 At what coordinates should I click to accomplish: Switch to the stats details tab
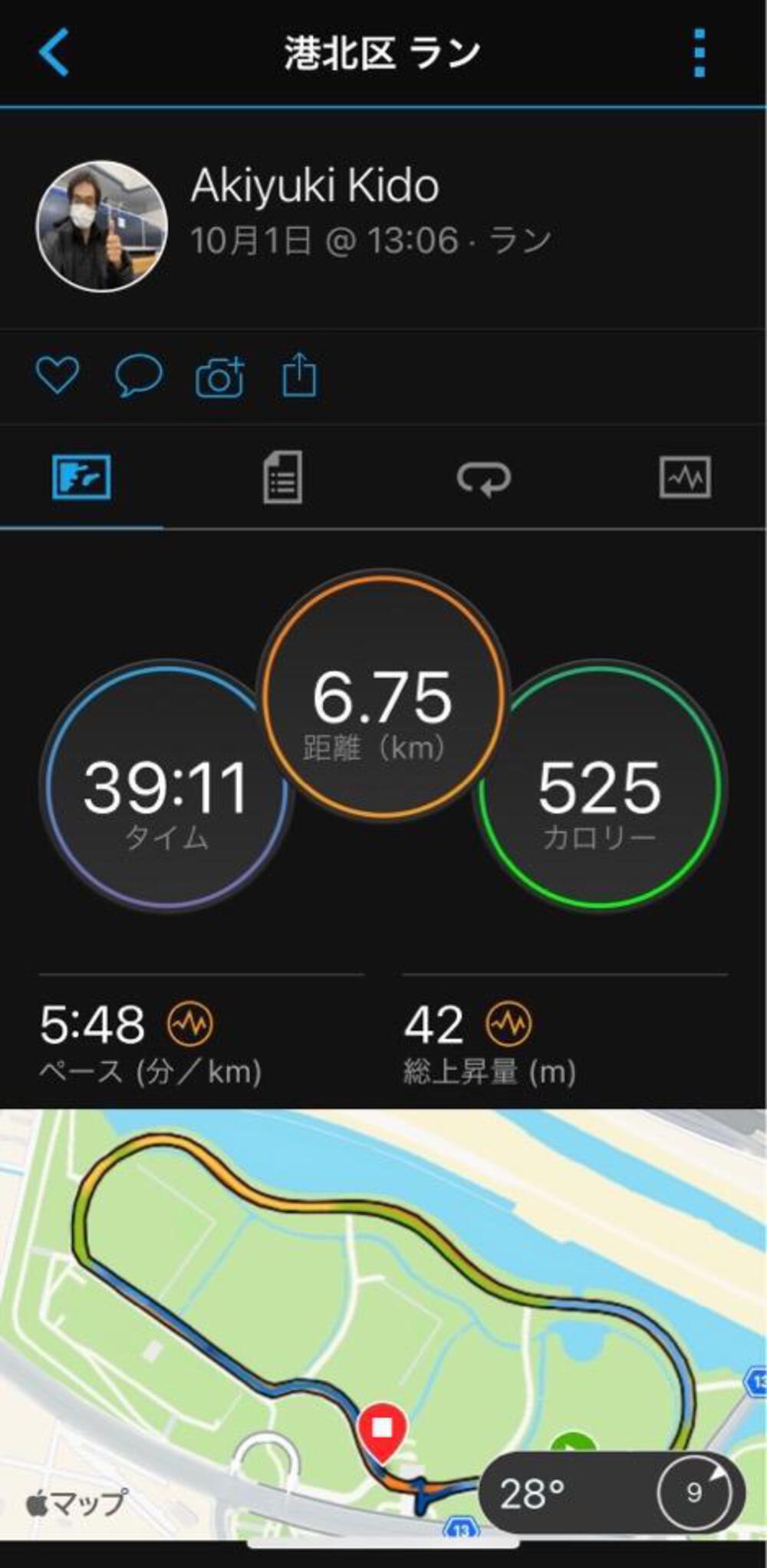tap(282, 477)
